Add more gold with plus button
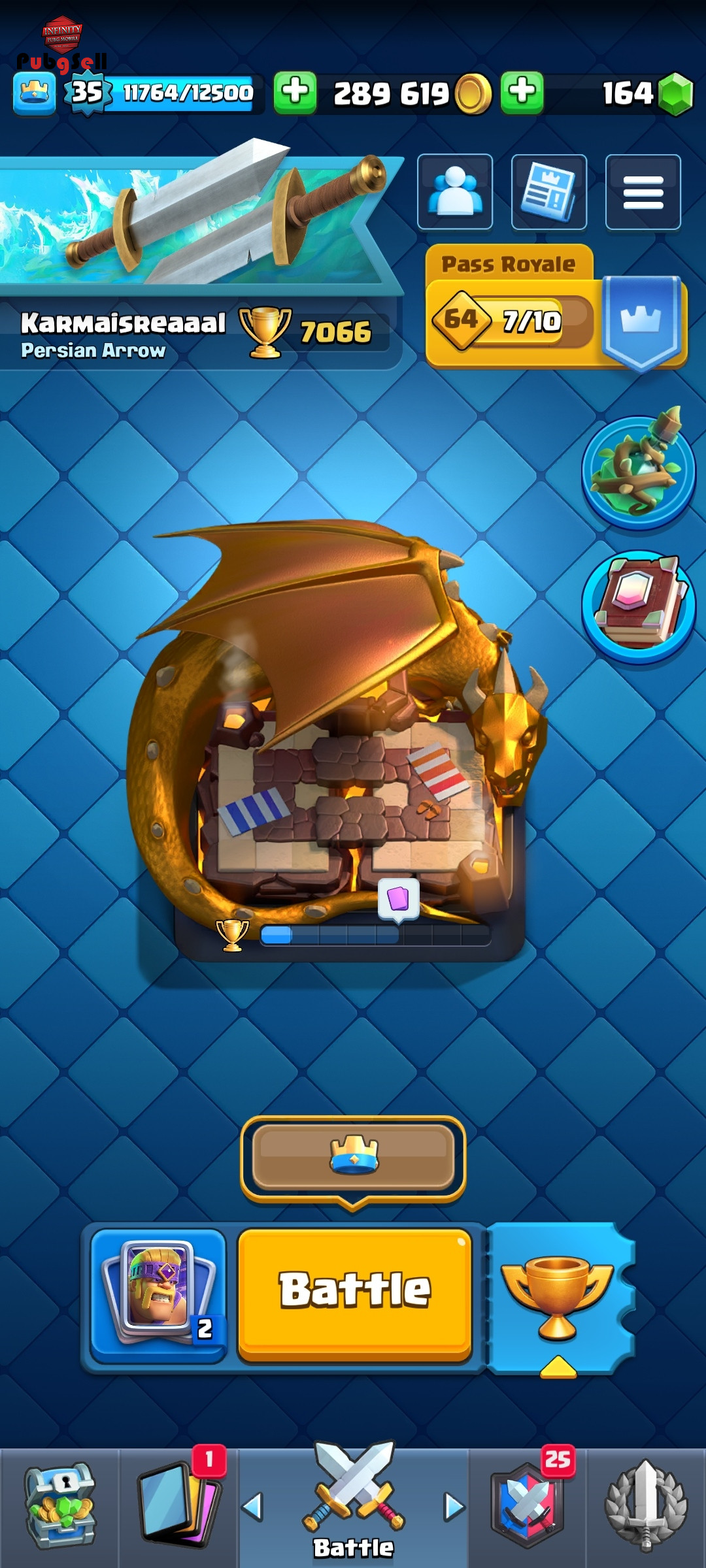 295,93
